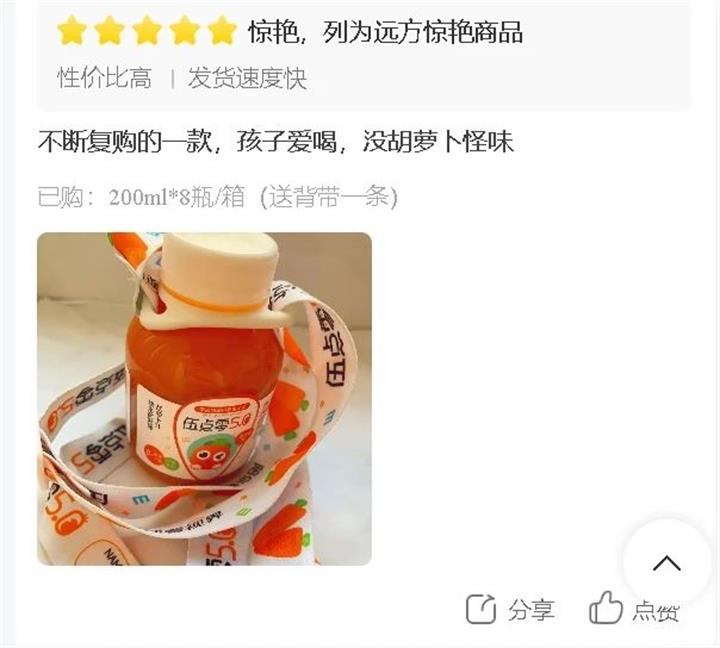Image resolution: width=720 pixels, height=648 pixels.
Task: Like this review with 点赞
Action: [x=634, y=609]
